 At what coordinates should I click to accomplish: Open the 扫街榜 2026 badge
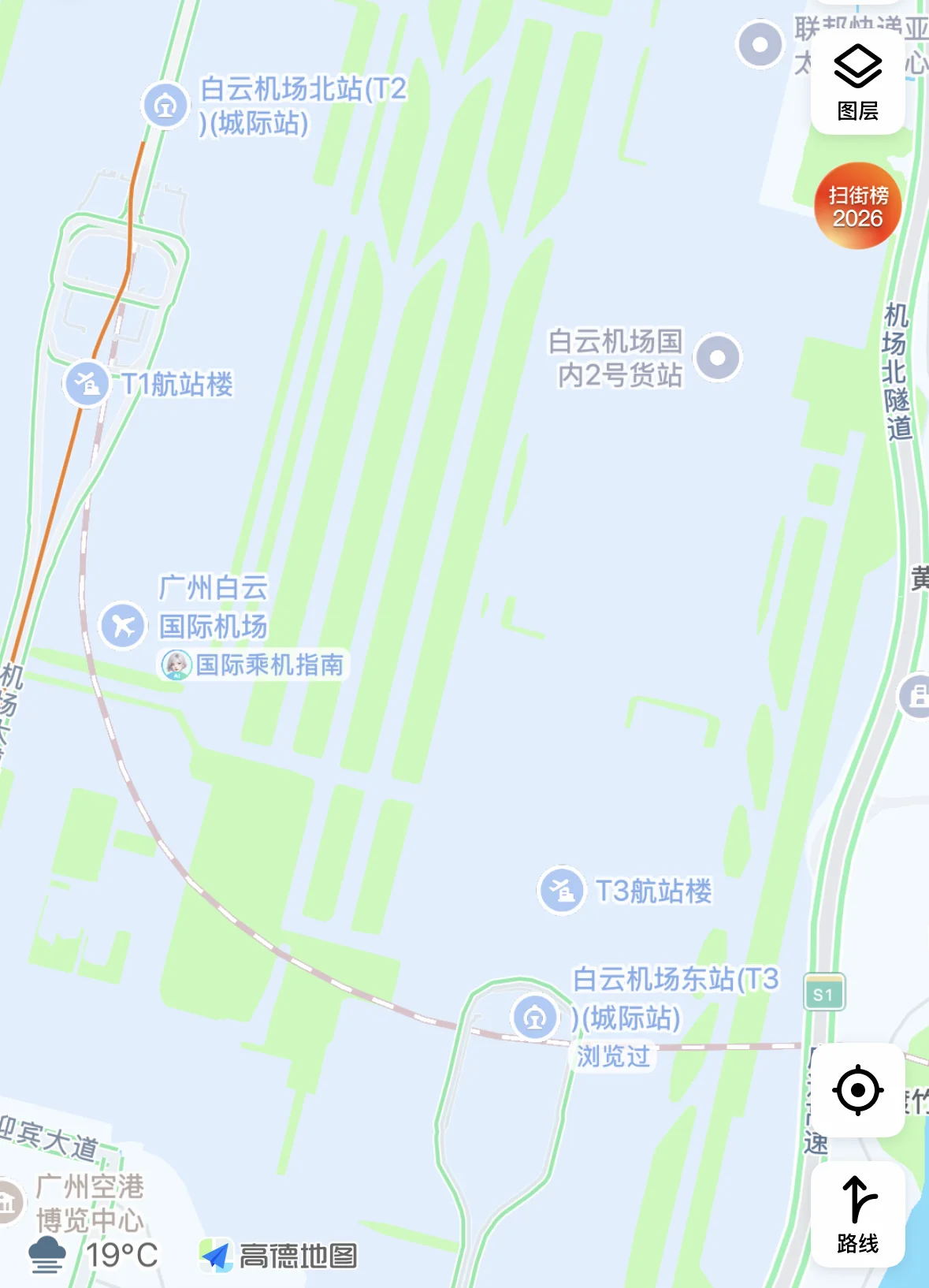tap(857, 207)
